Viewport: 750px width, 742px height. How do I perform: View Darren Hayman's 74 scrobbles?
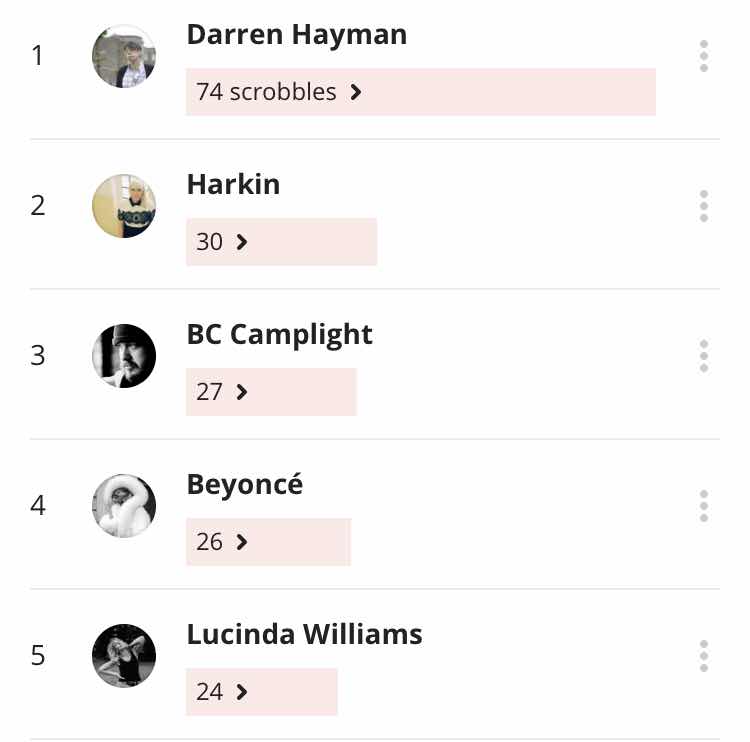[x=279, y=92]
